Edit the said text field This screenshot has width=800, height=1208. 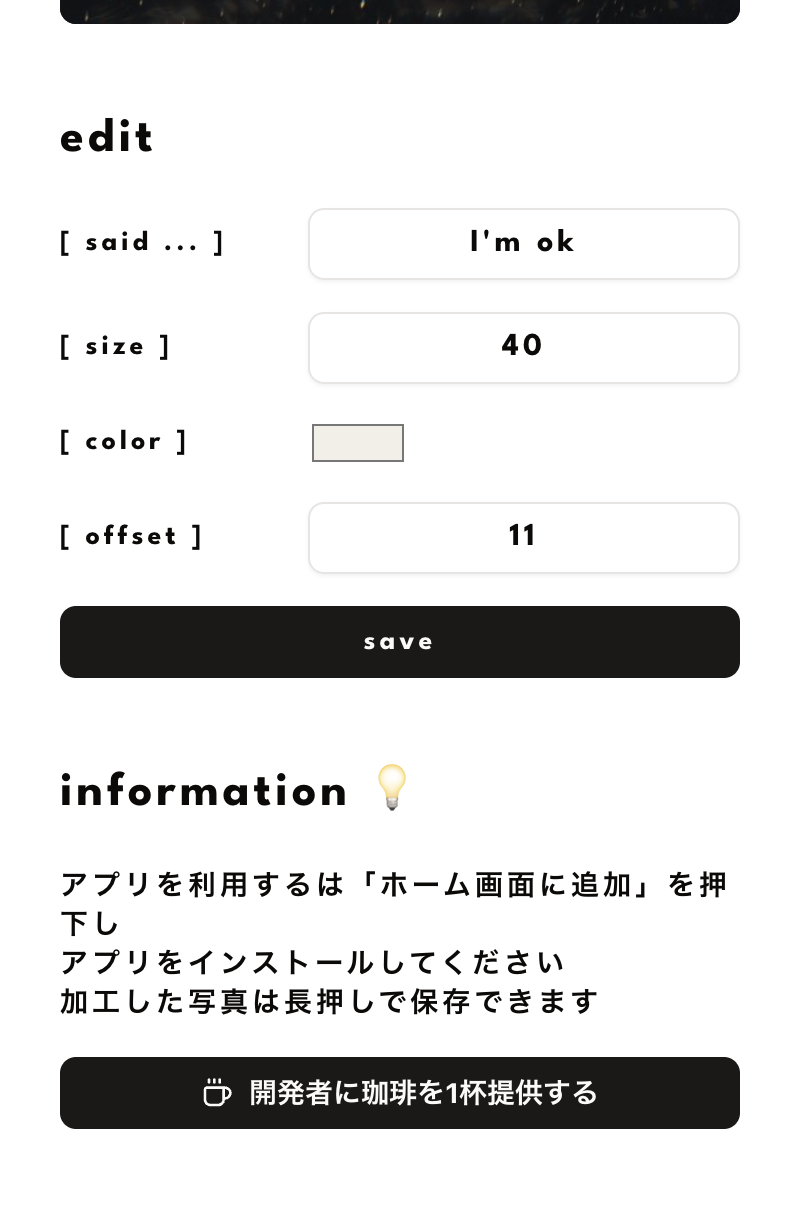[523, 244]
